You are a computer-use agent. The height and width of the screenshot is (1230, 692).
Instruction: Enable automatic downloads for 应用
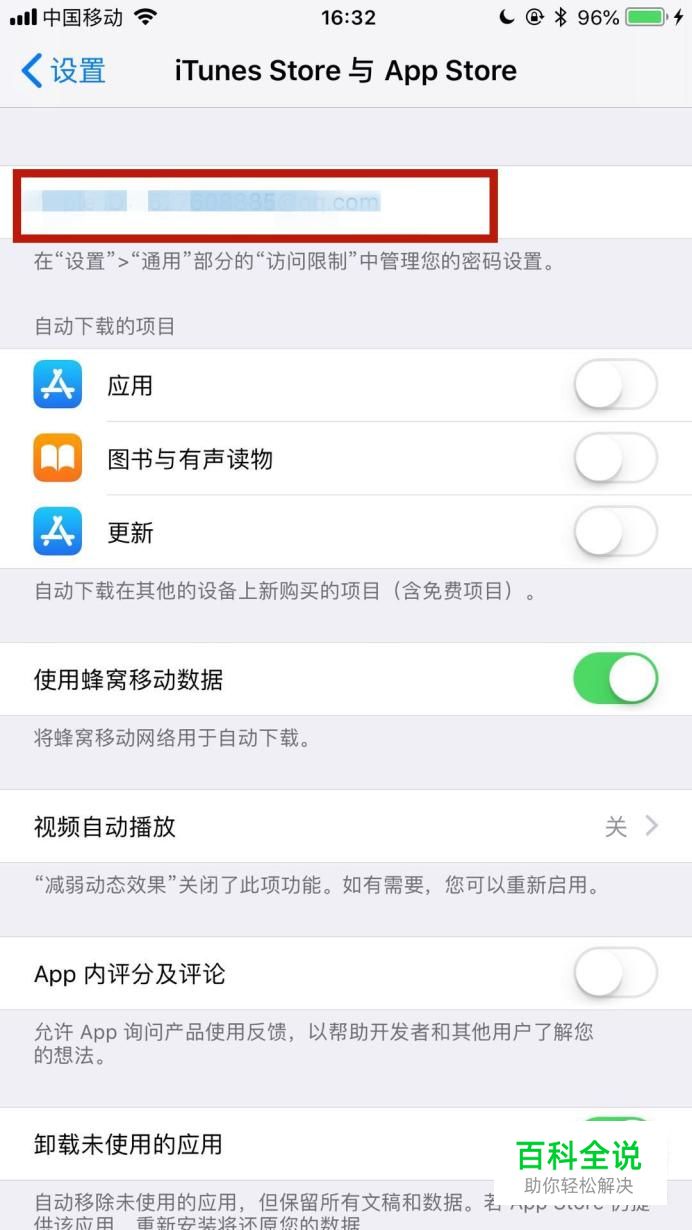pyautogui.click(x=615, y=385)
